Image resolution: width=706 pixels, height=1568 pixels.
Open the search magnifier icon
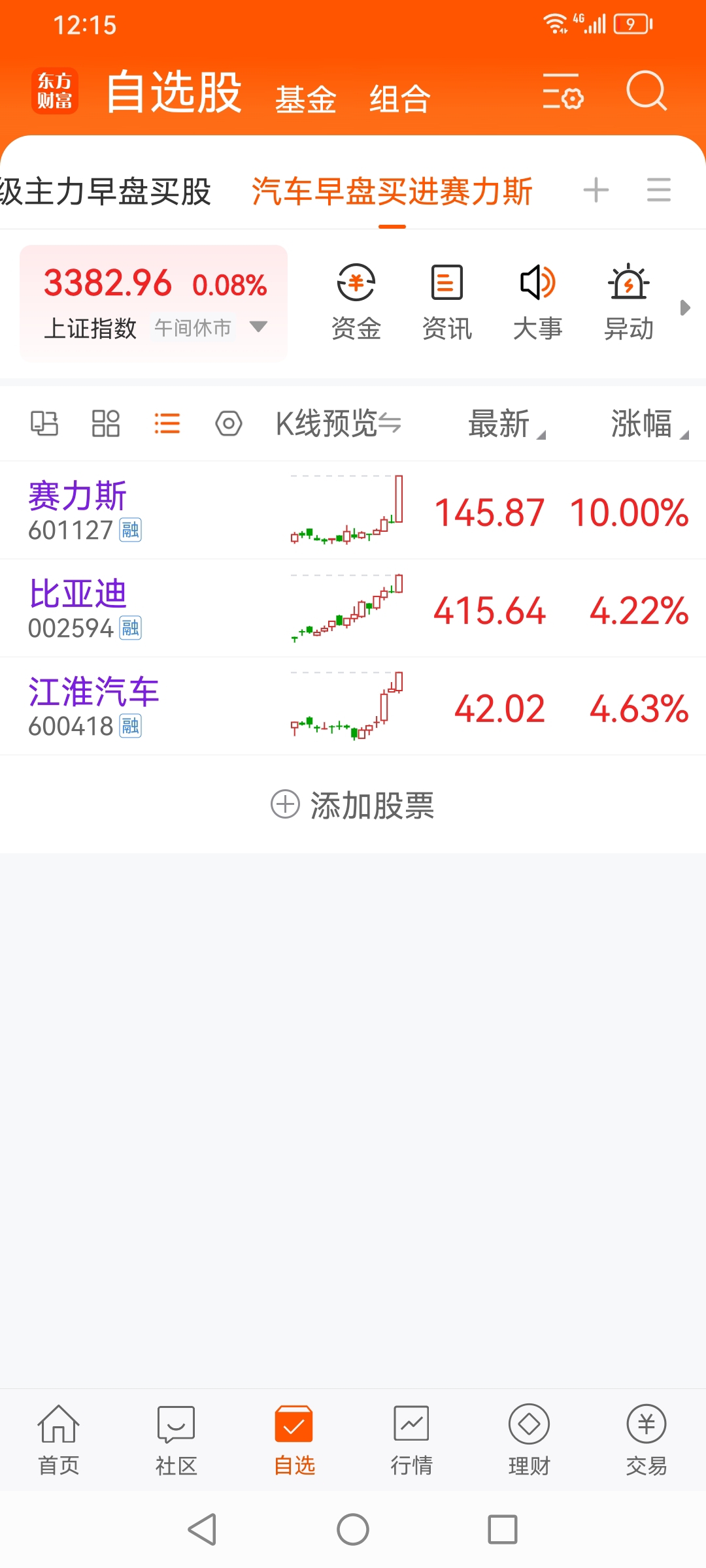pyautogui.click(x=646, y=91)
